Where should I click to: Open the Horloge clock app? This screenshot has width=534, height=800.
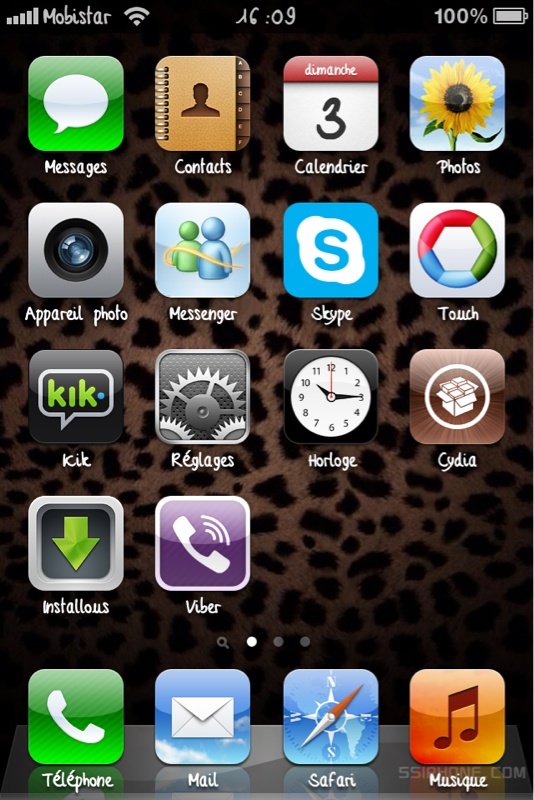[x=330, y=396]
